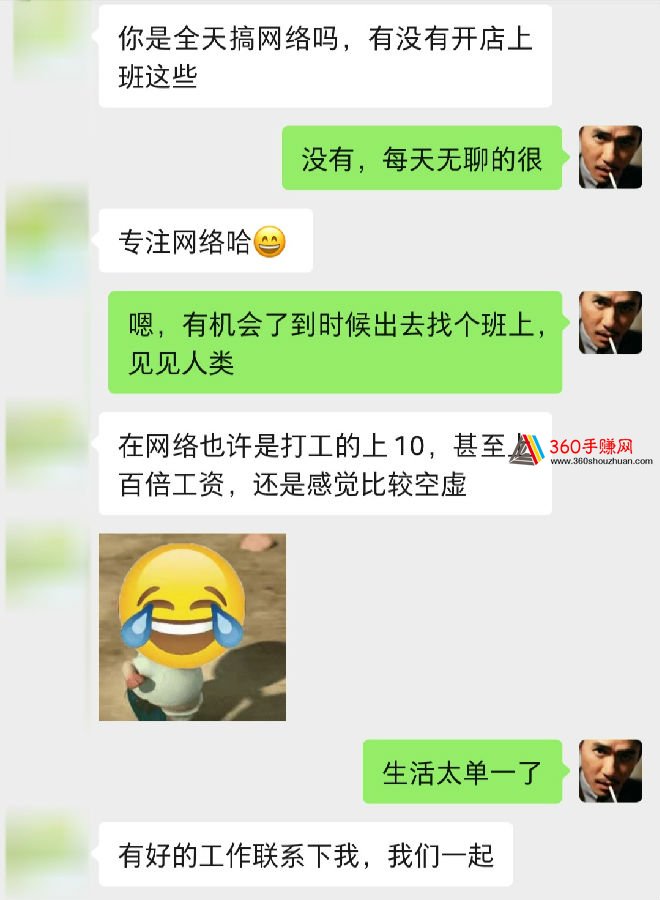Open the crying-laughing sticker image
This screenshot has width=660, height=900.
tap(192, 627)
